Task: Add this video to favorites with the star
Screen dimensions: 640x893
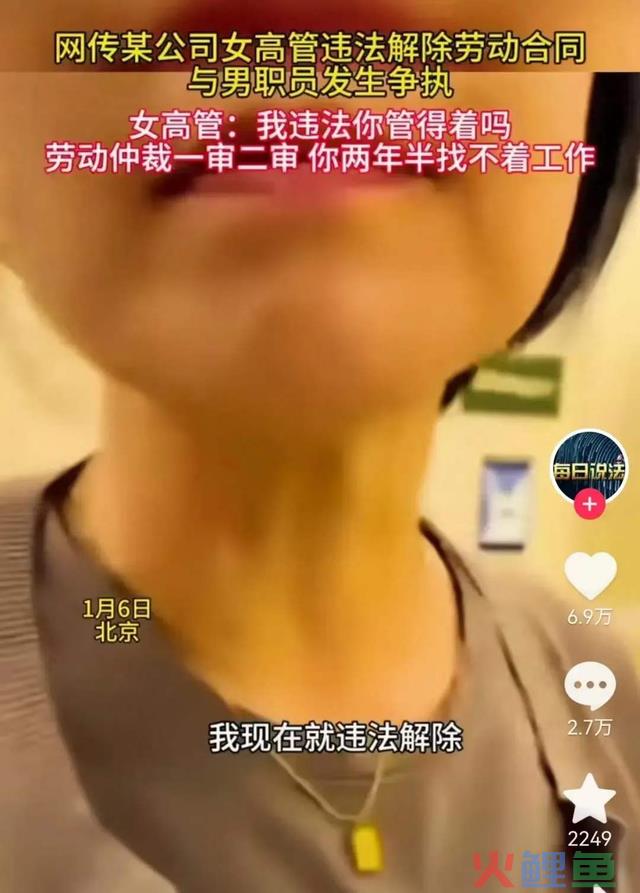Action: pyautogui.click(x=590, y=798)
